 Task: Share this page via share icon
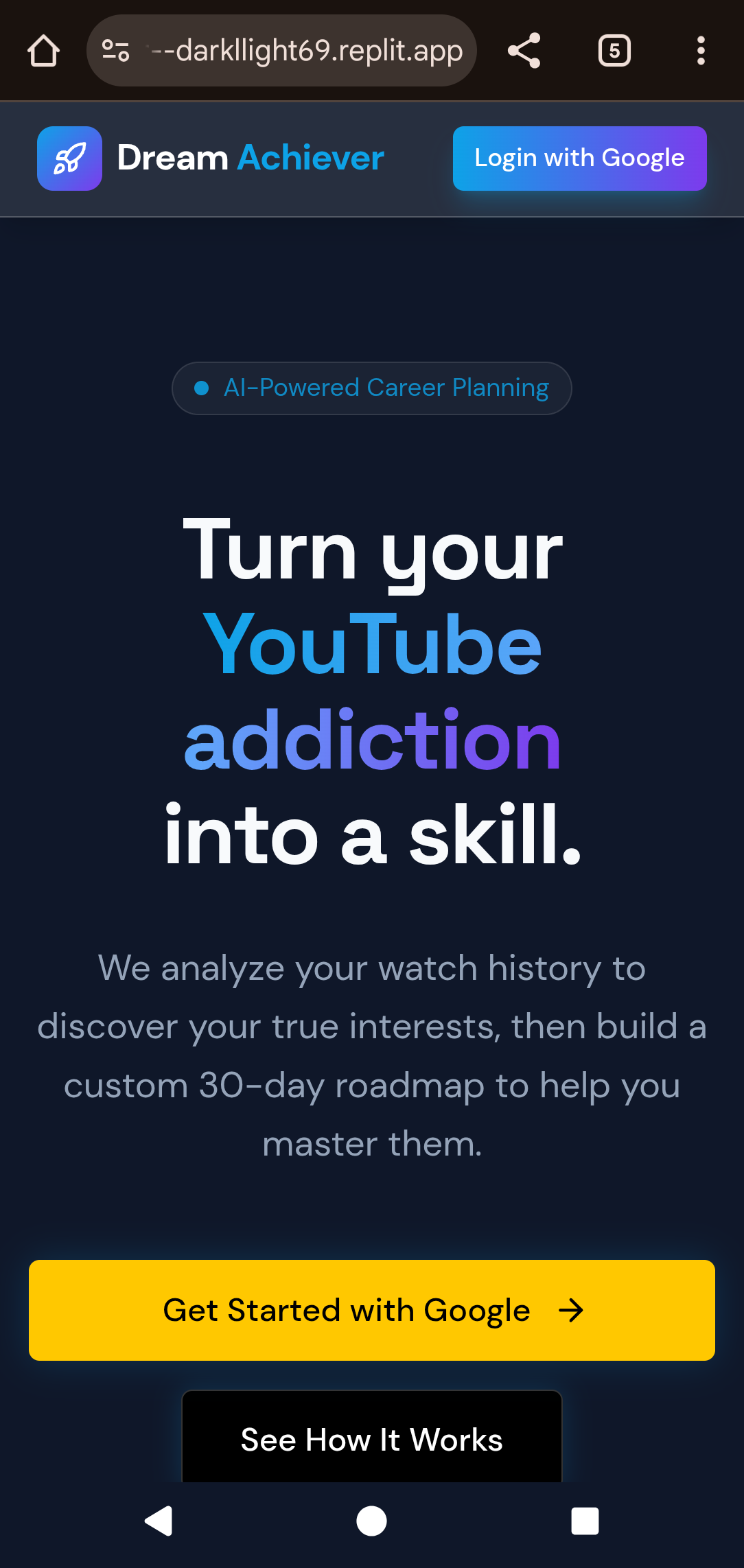[524, 51]
